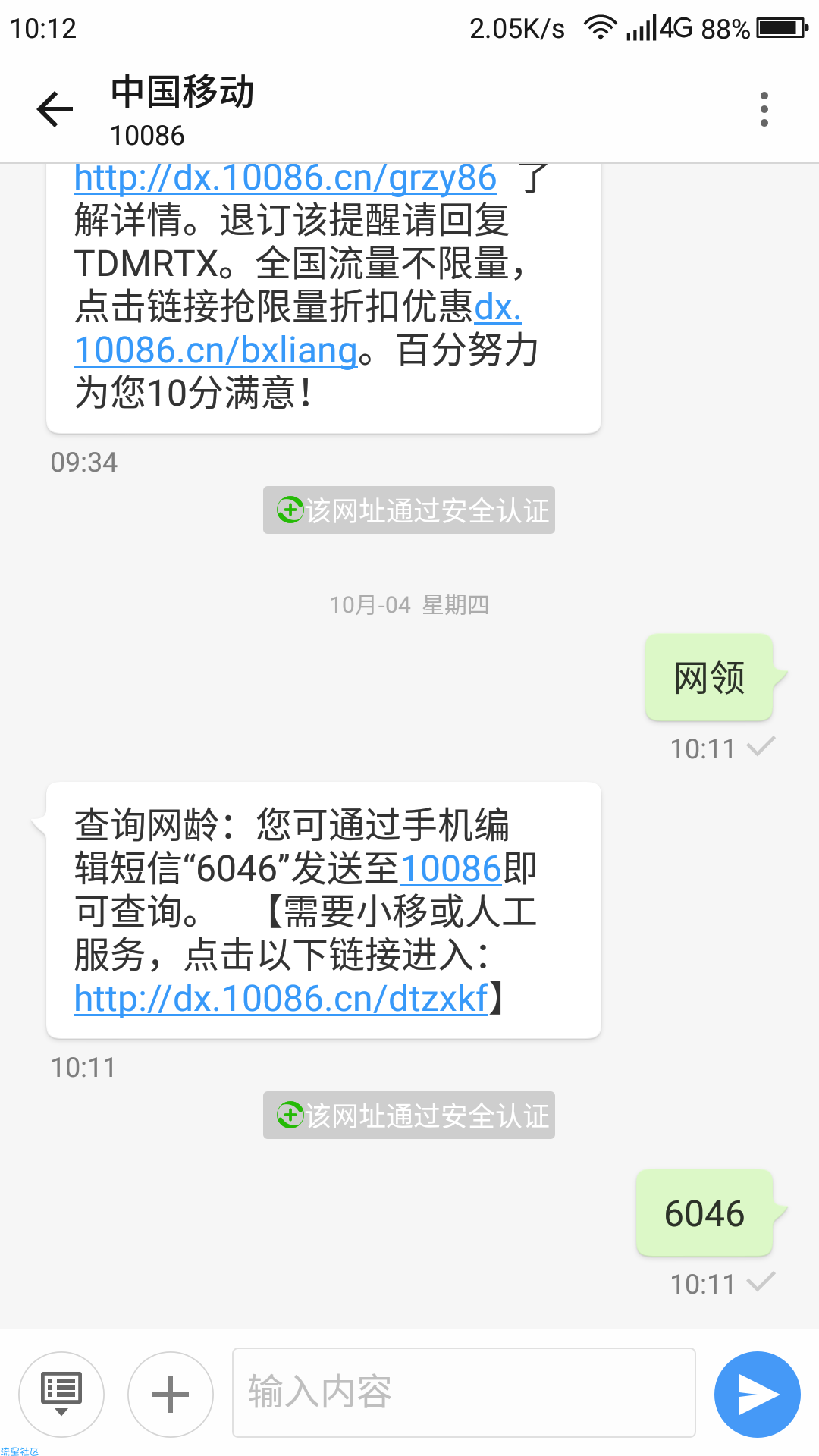The width and height of the screenshot is (819, 1456).
Task: Go back from the 中国移动 conversation
Action: coord(55,109)
